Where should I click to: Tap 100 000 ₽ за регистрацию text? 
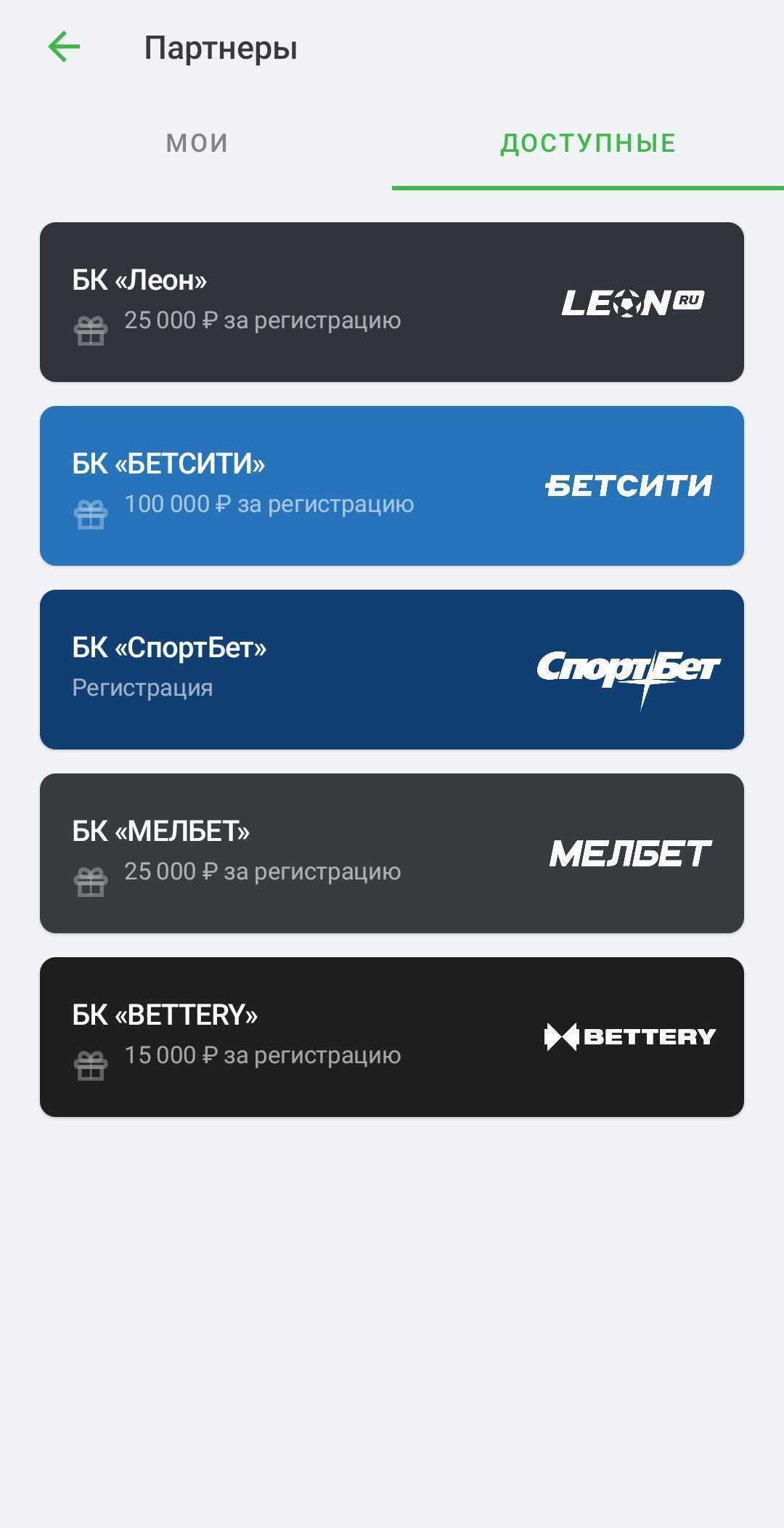click(269, 503)
